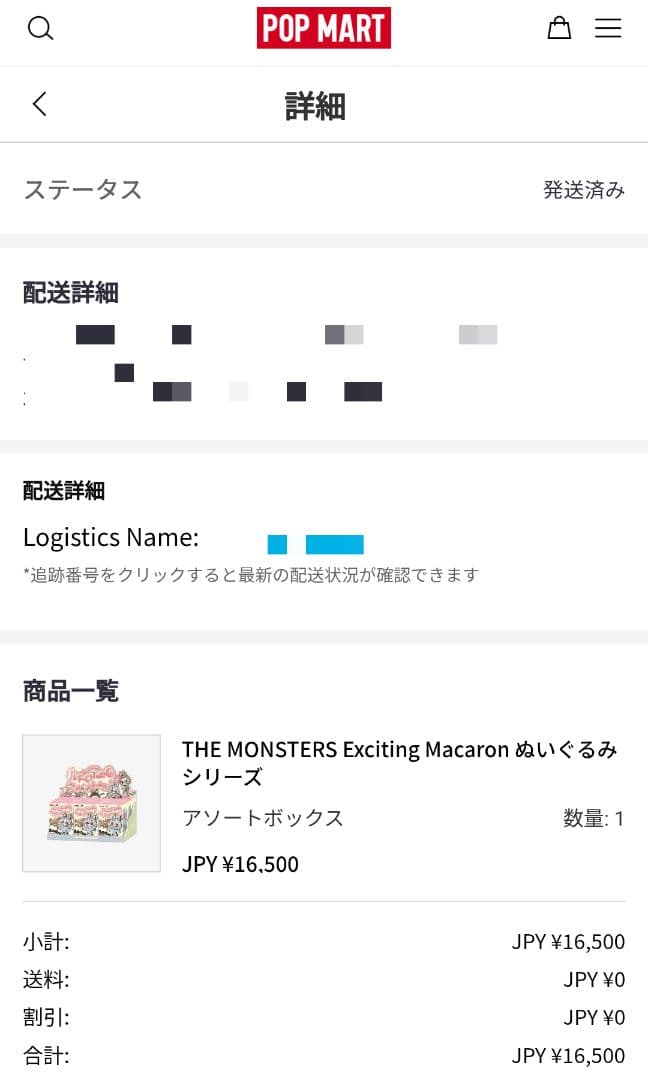The height and width of the screenshot is (1080, 648).
Task: Go back from 詳細 page
Action: pos(39,104)
